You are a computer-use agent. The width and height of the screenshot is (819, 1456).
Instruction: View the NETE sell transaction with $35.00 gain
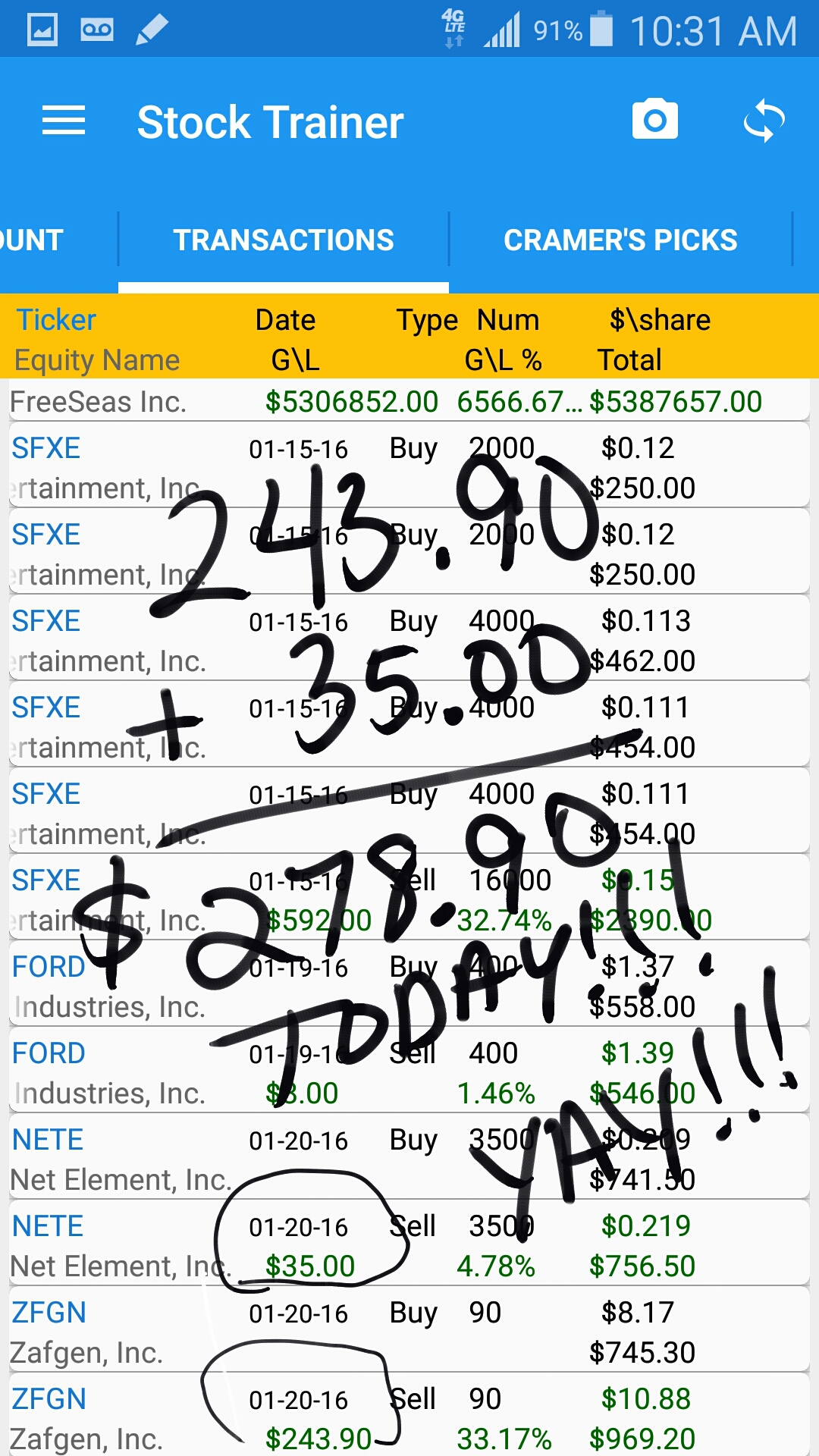point(409,1245)
